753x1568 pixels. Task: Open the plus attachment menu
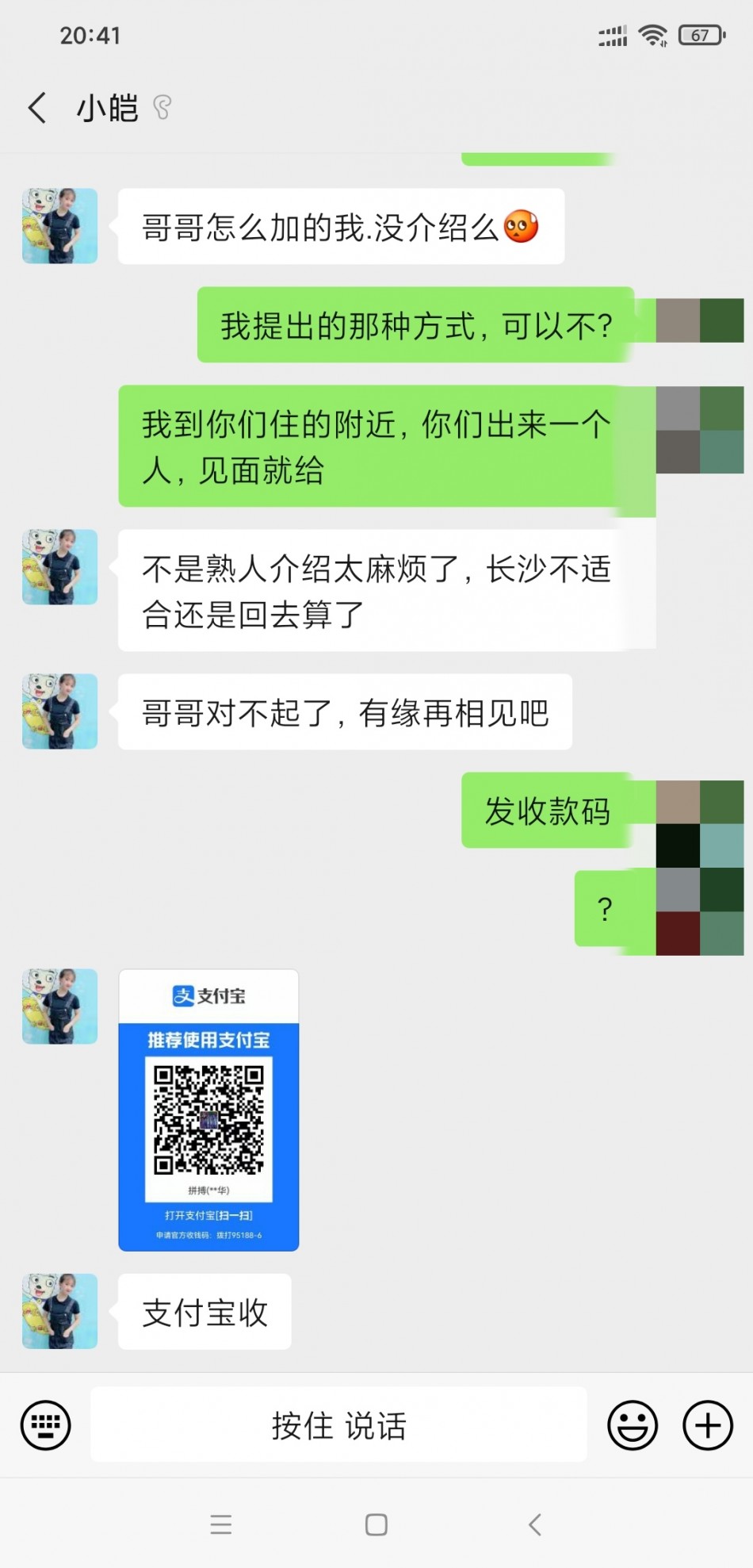coord(707,1425)
